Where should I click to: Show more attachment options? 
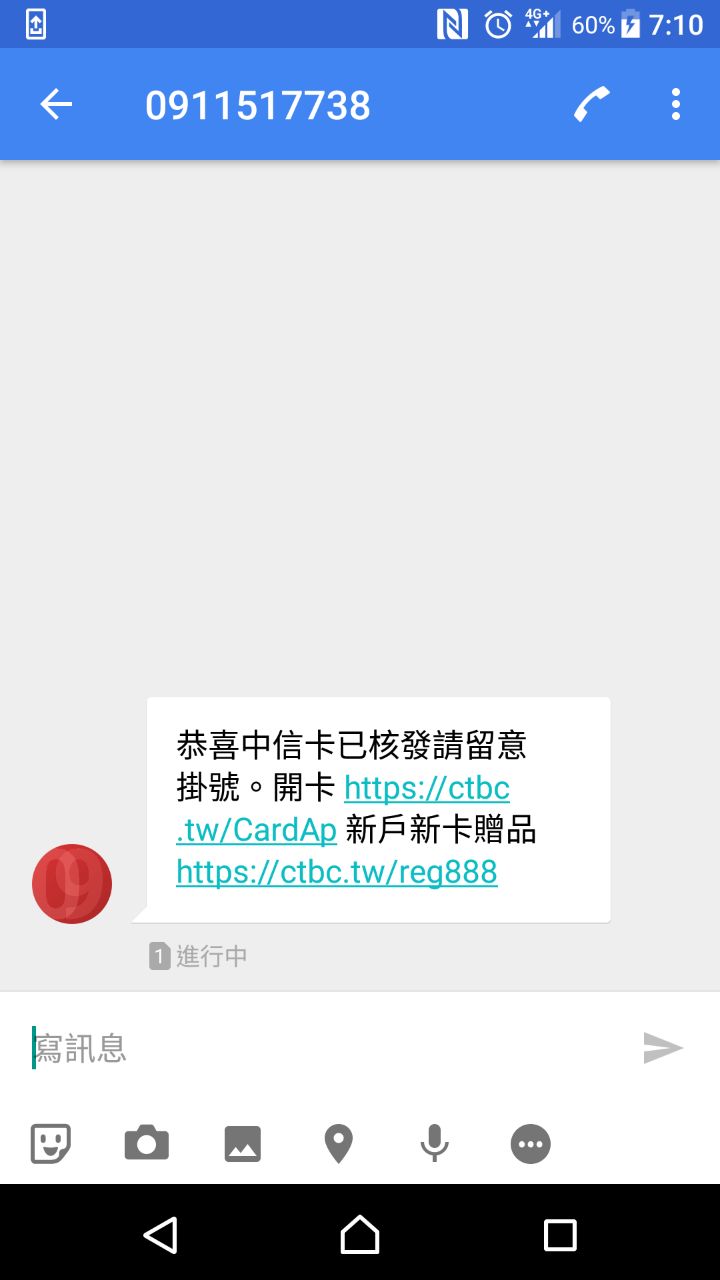(530, 1143)
